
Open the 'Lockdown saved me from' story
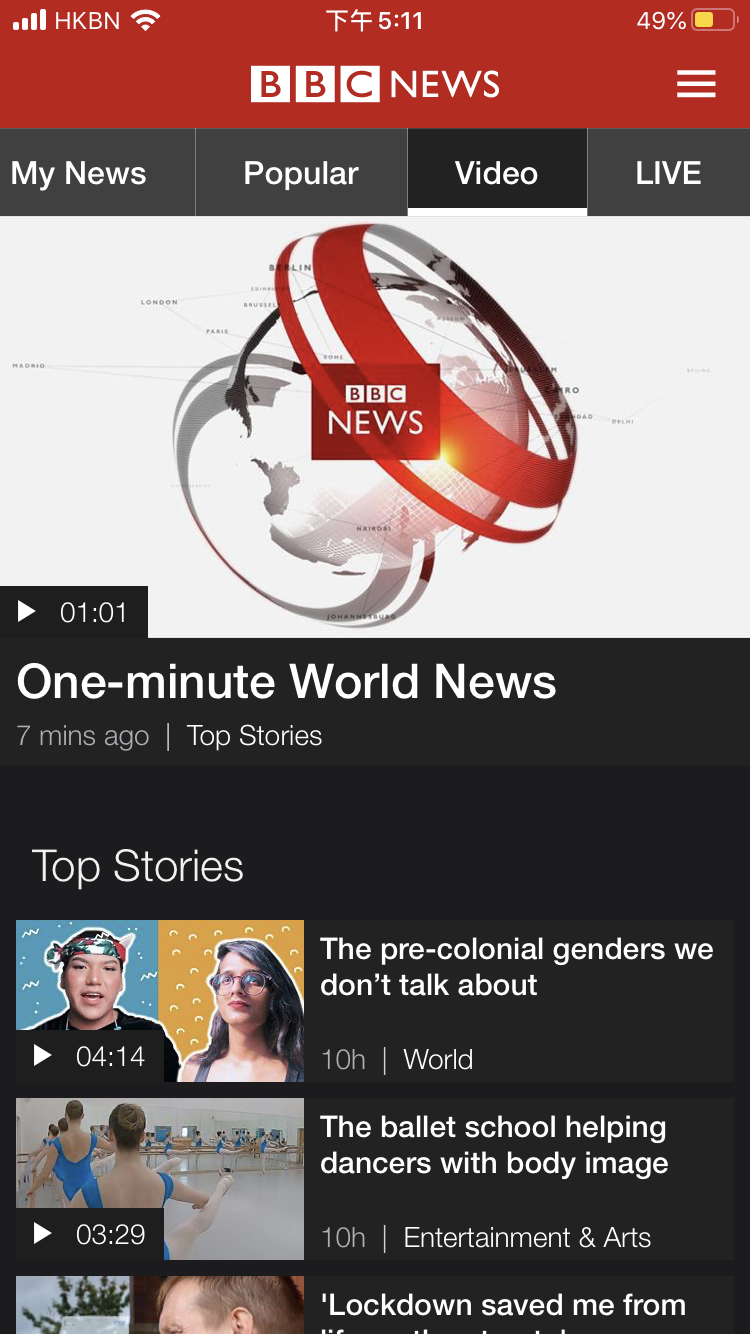click(502, 1306)
